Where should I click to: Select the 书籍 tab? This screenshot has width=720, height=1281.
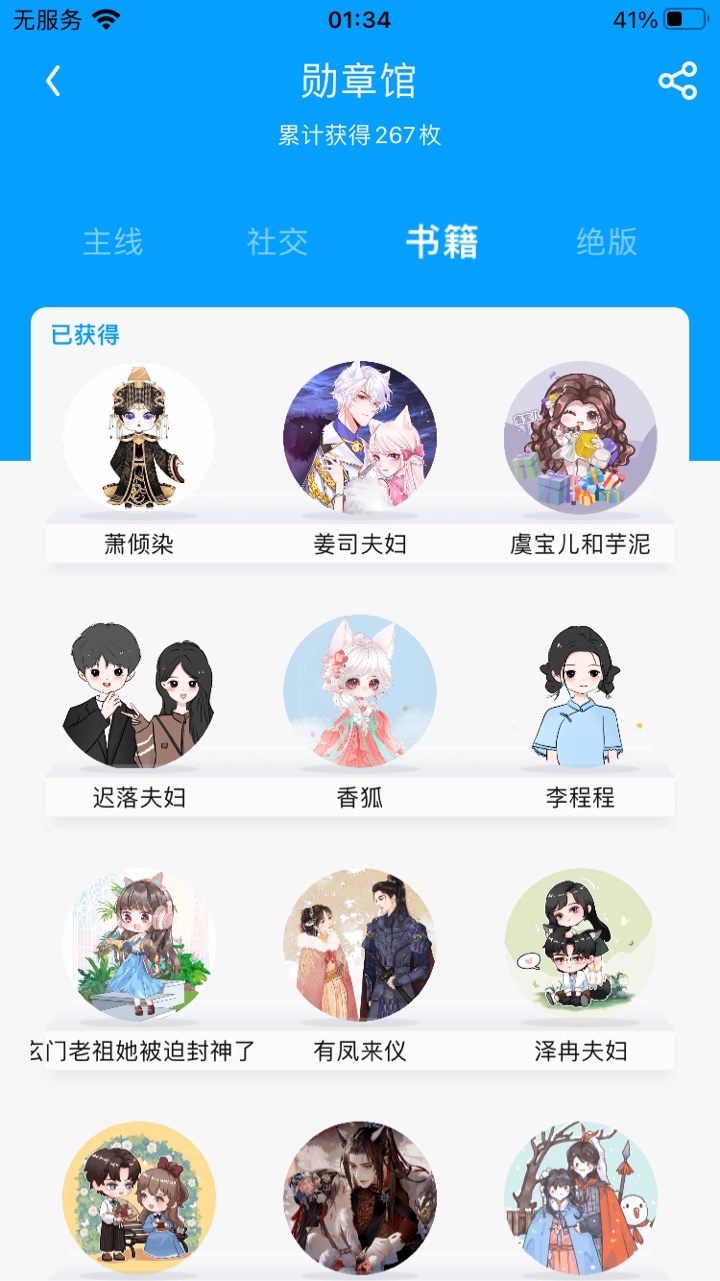tap(442, 242)
